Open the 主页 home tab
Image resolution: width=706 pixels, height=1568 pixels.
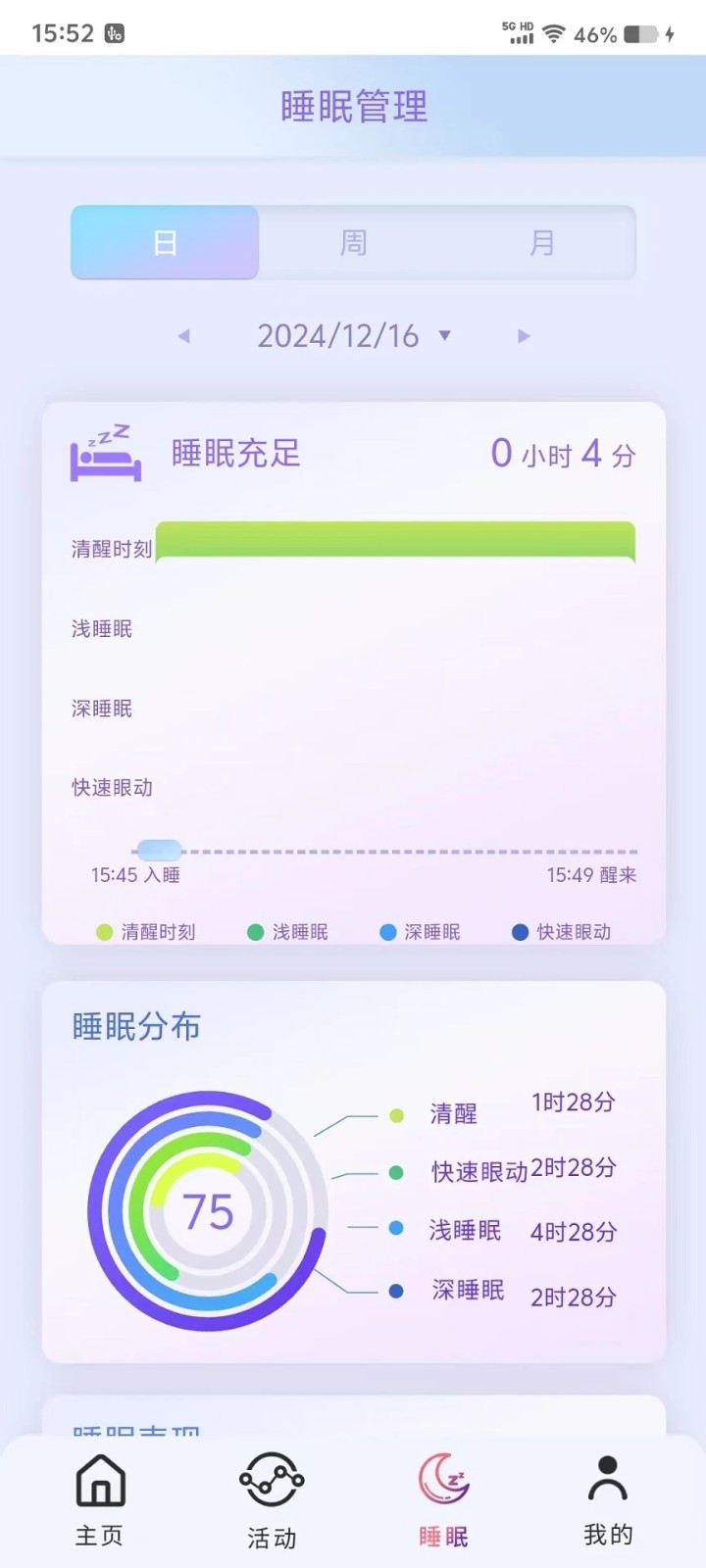tap(100, 1499)
